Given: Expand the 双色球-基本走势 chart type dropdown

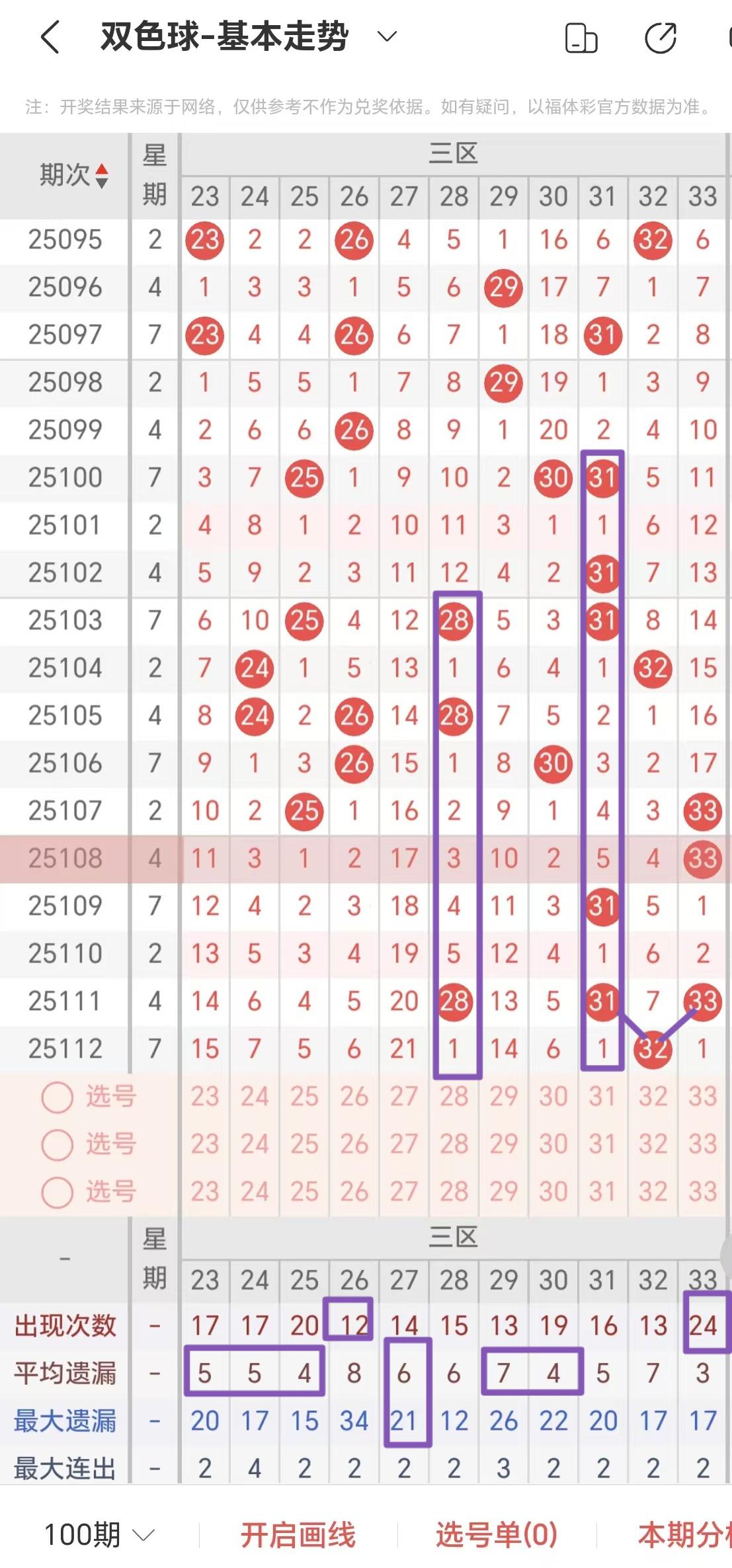Looking at the screenshot, I should click(387, 36).
